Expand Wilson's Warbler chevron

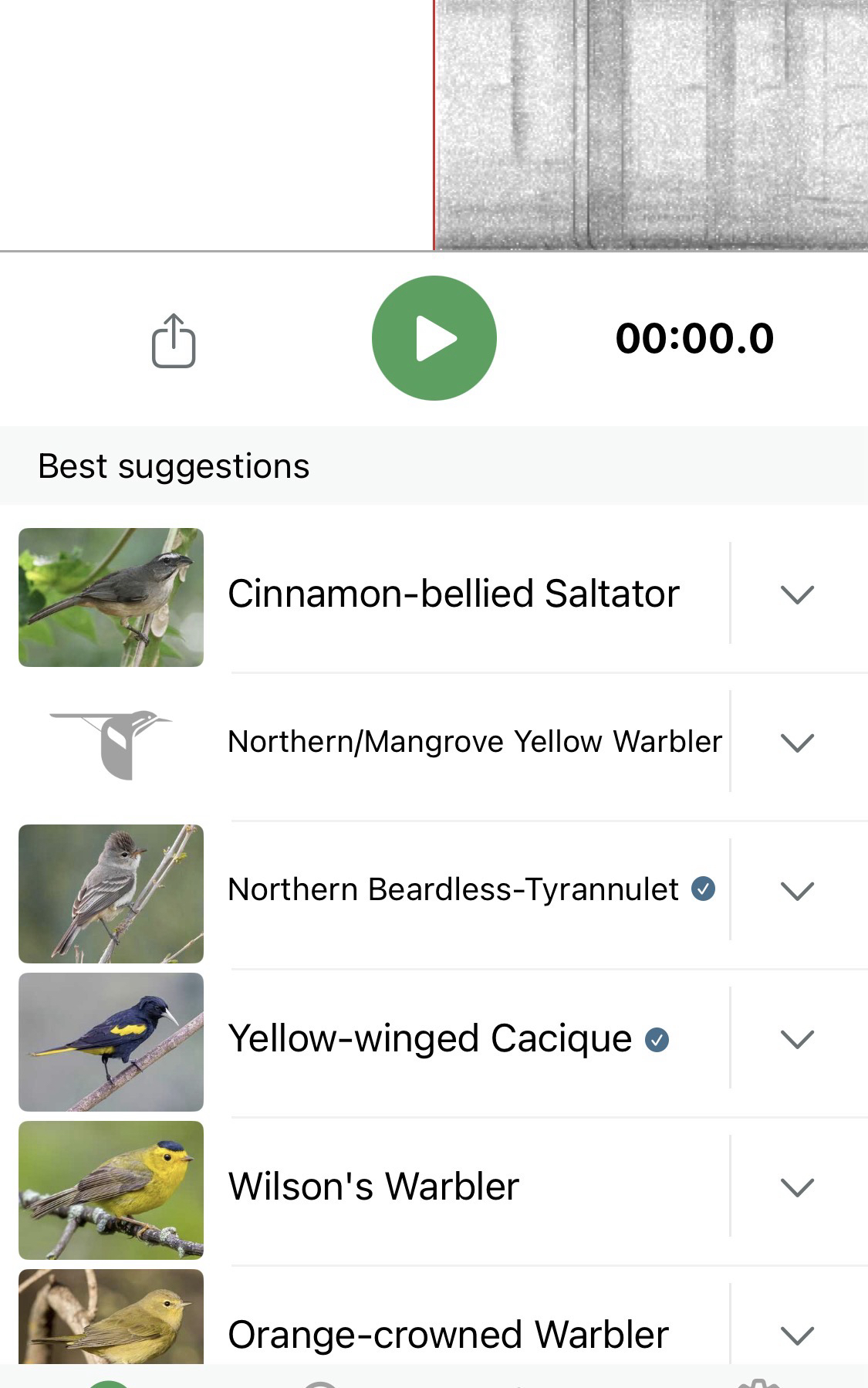[797, 1187]
